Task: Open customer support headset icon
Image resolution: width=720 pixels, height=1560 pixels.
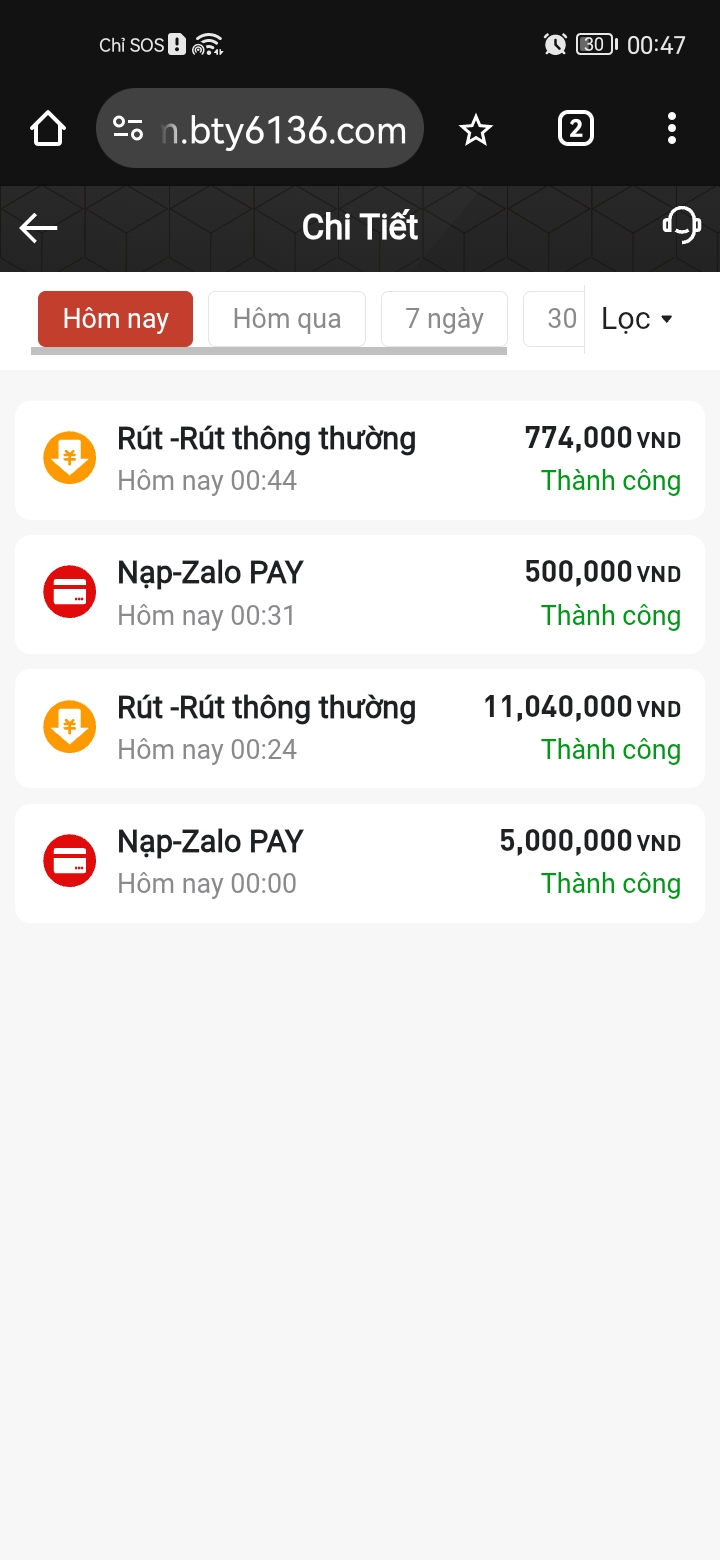Action: click(x=682, y=226)
